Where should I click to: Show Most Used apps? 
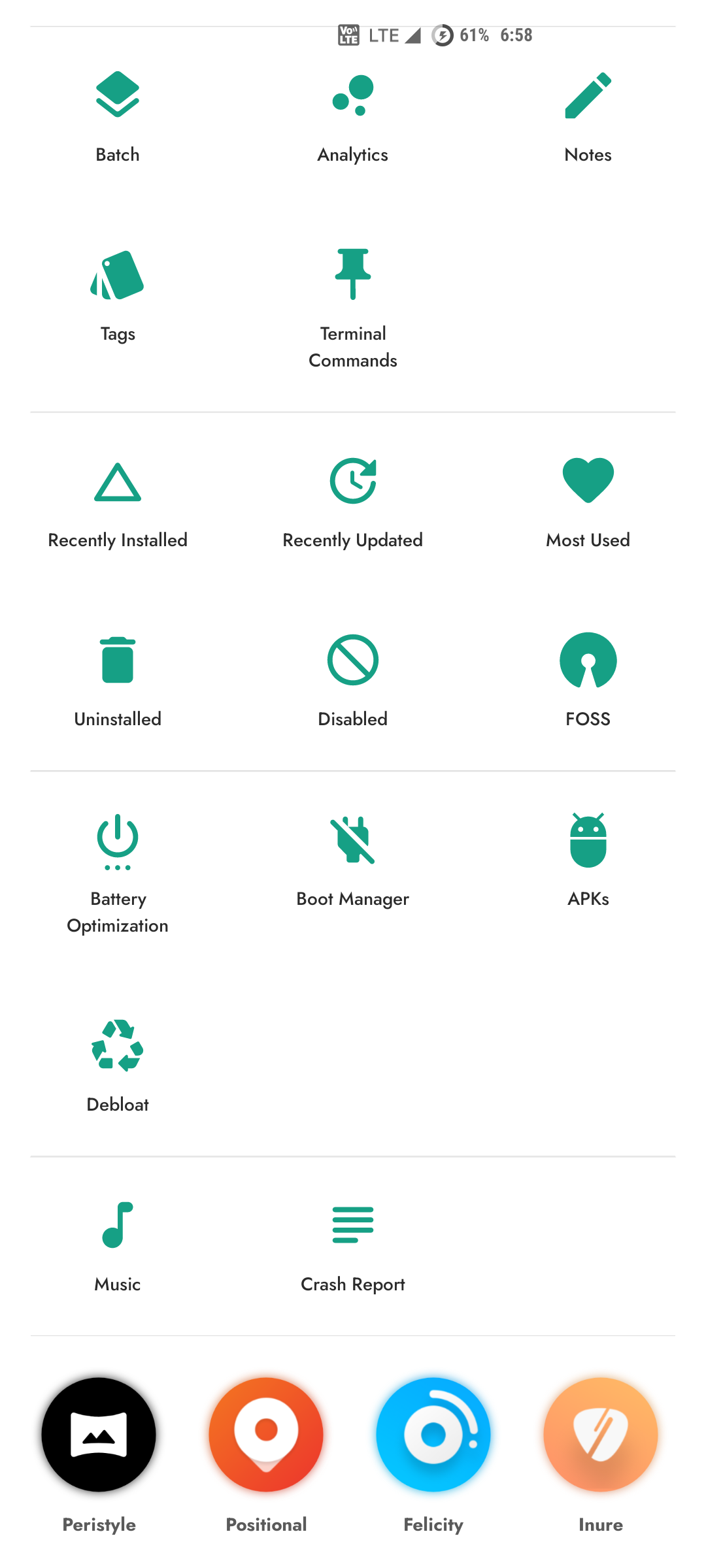588,504
